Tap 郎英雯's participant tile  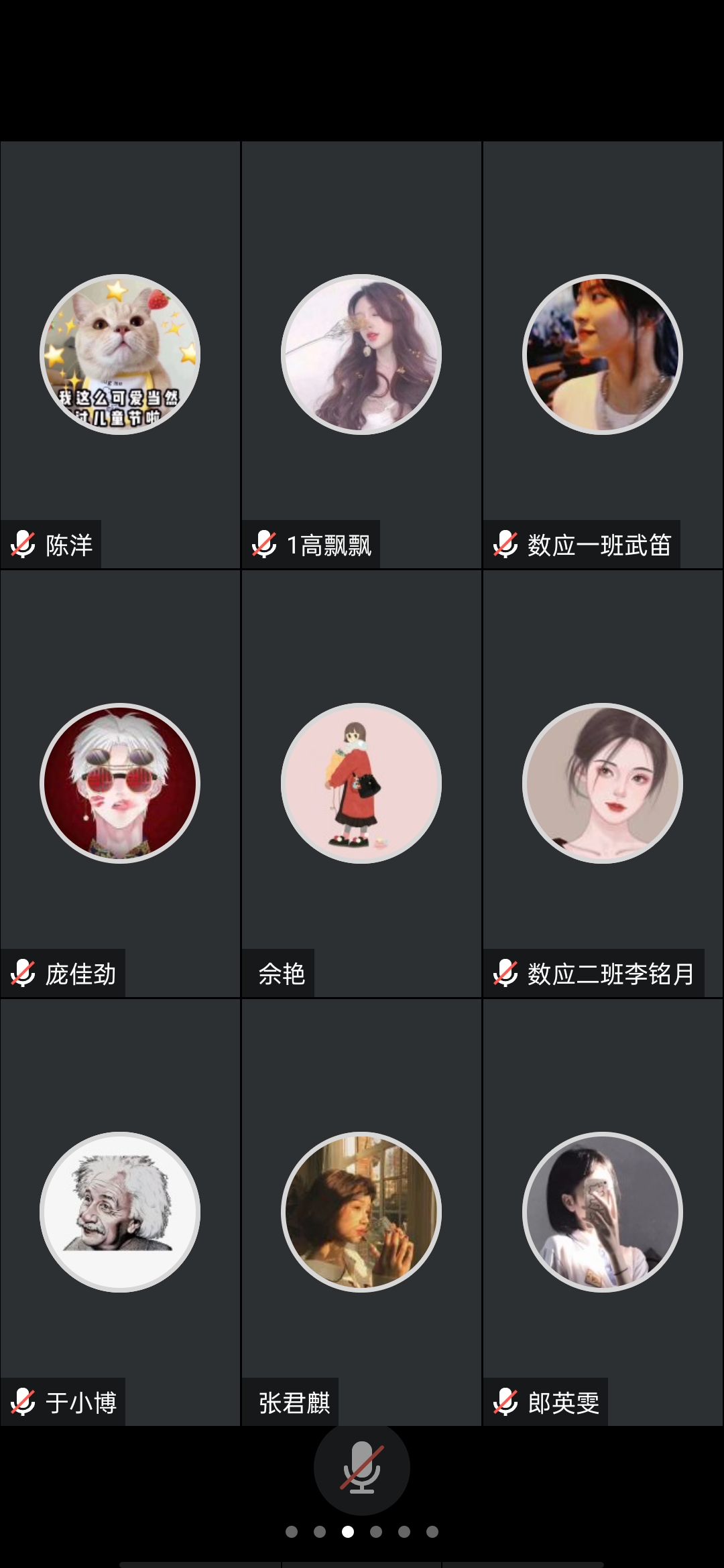603,1213
